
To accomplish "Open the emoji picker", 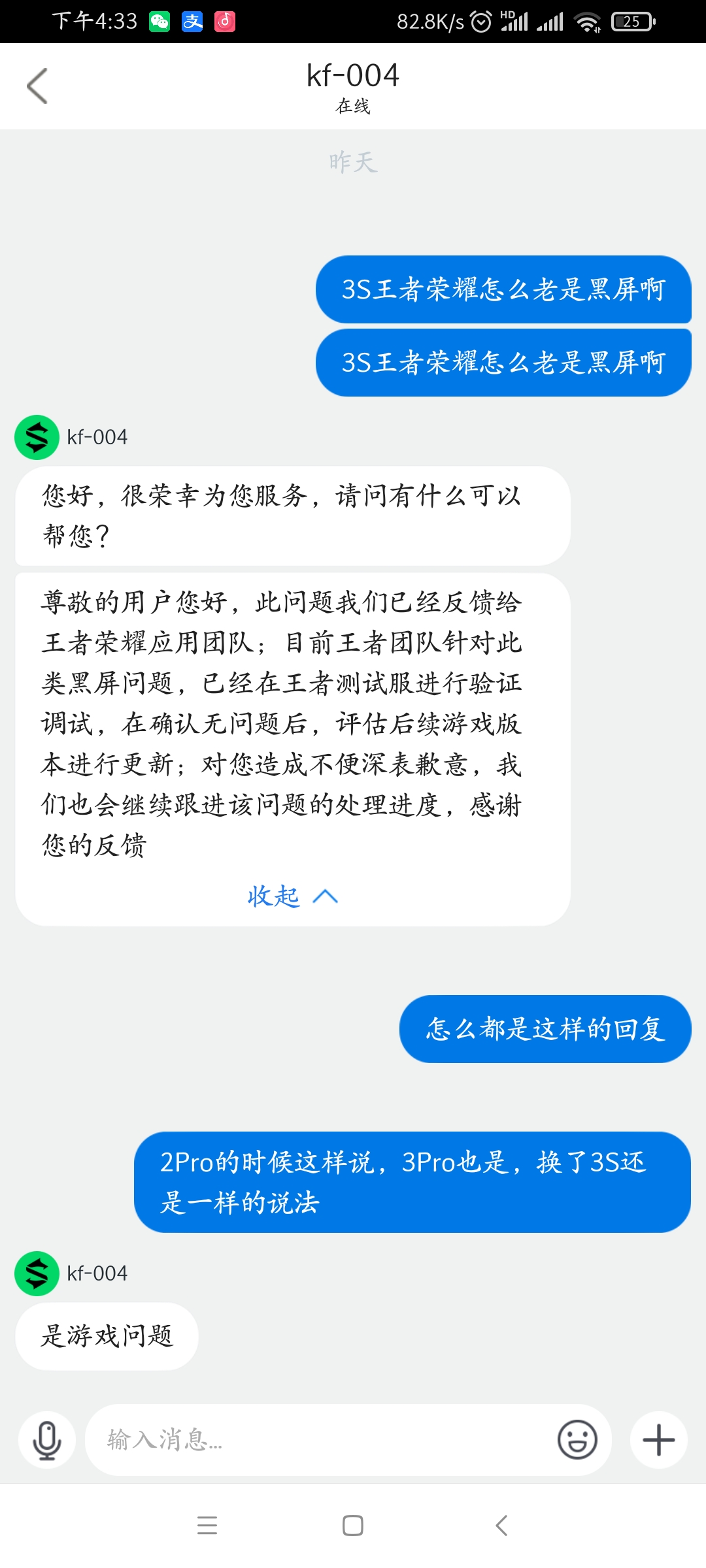I will coord(577,1440).
